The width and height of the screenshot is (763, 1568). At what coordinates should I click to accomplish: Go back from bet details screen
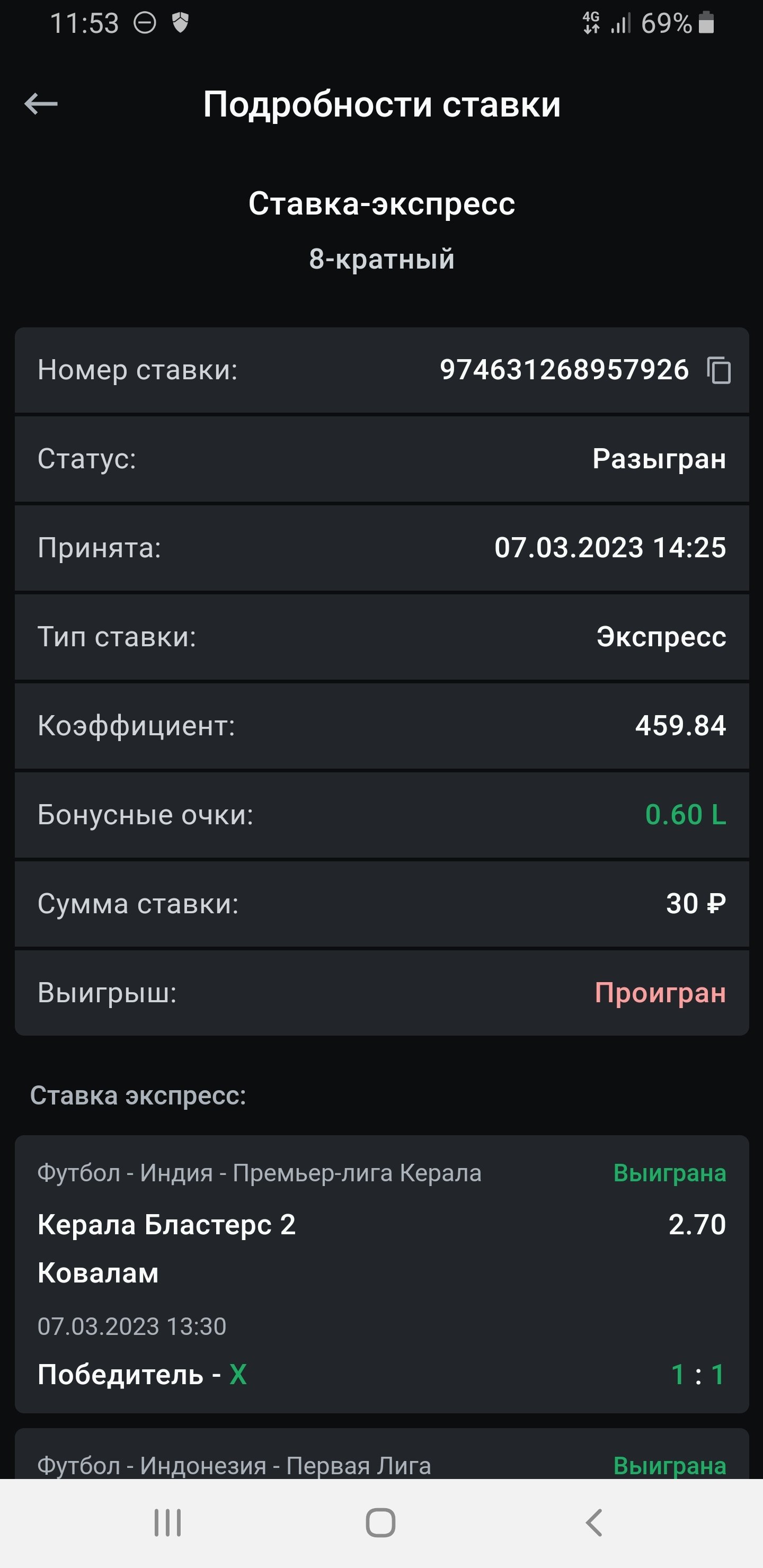(x=41, y=103)
